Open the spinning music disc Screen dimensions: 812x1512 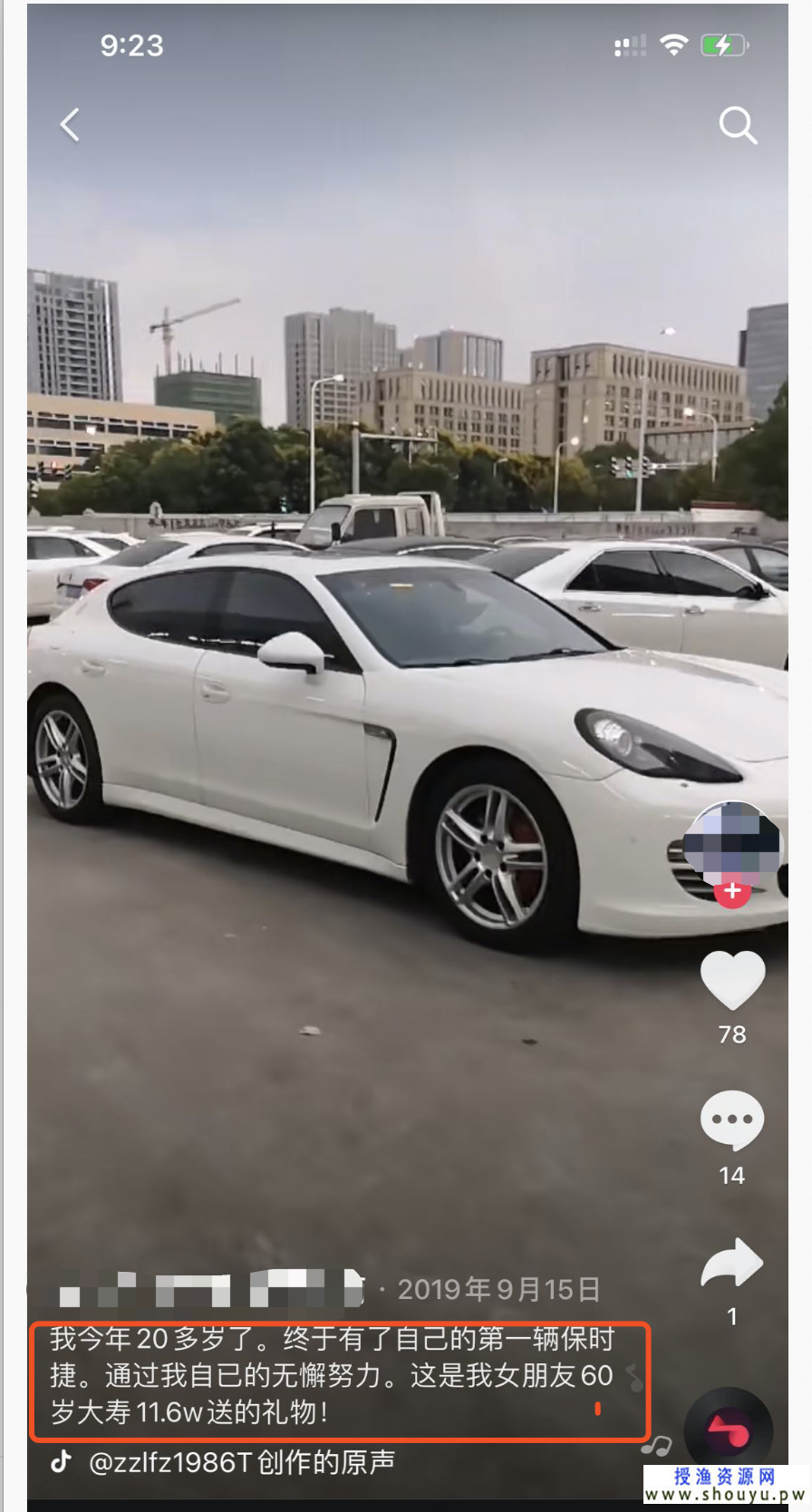(728, 1432)
